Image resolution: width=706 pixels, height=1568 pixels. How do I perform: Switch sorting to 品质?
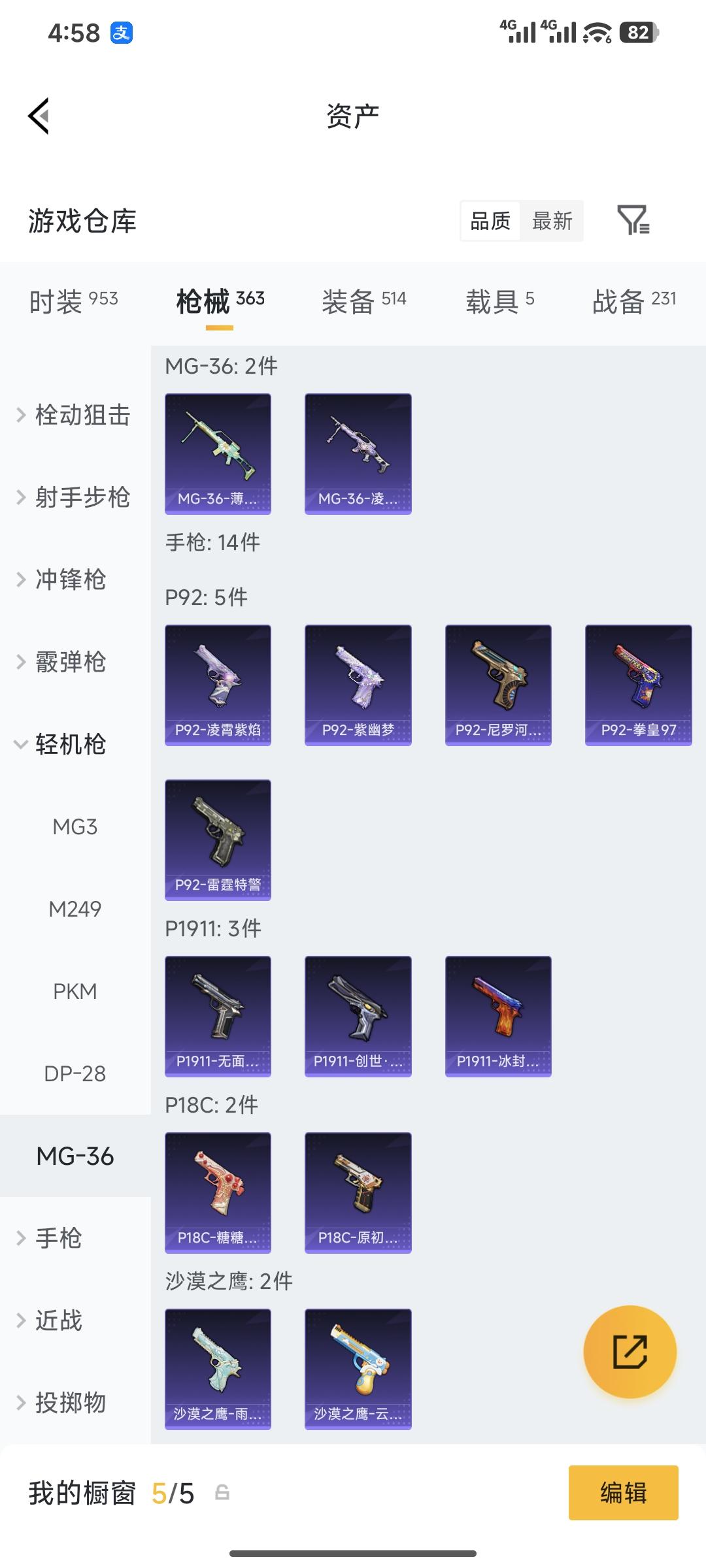pyautogui.click(x=489, y=221)
